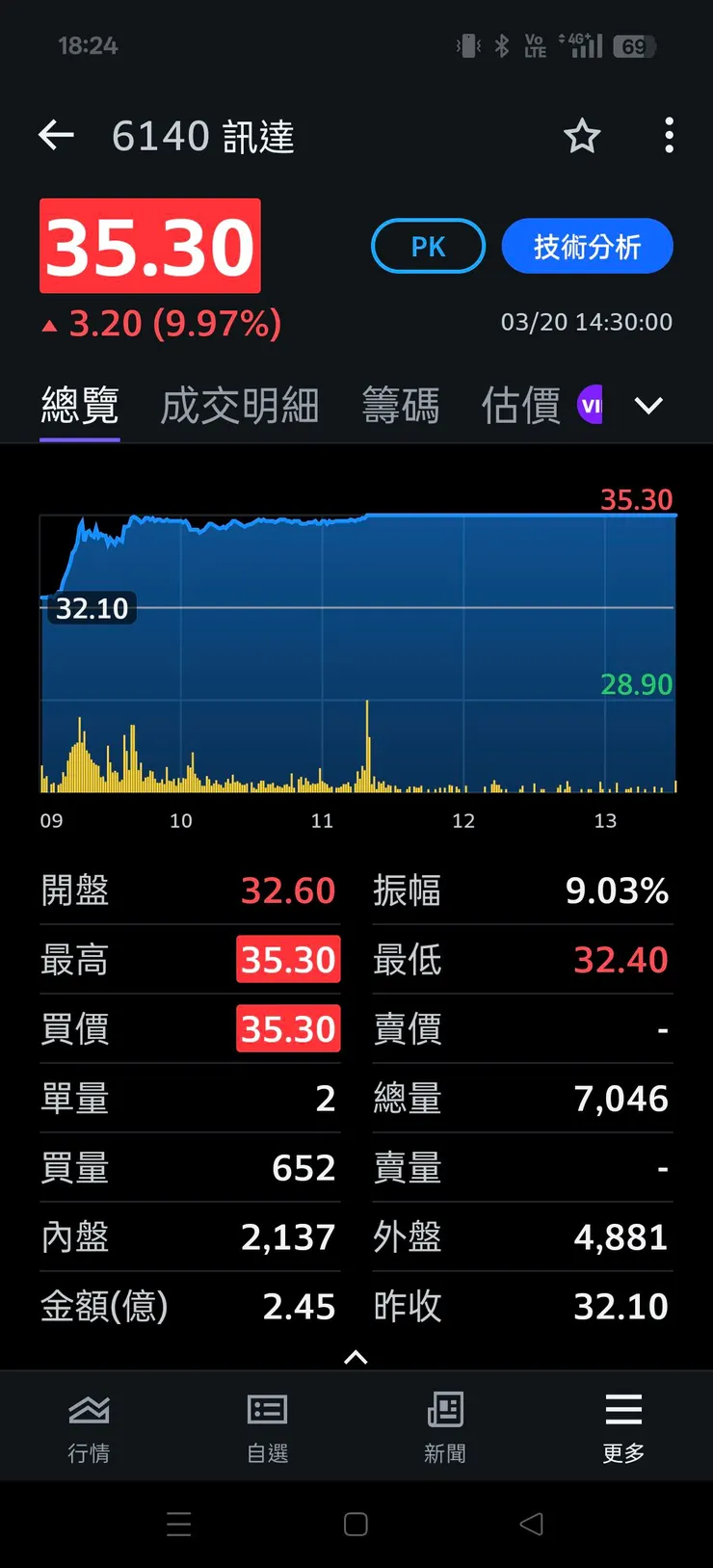Tap the upward chevron above the bottom bar

click(356, 1357)
